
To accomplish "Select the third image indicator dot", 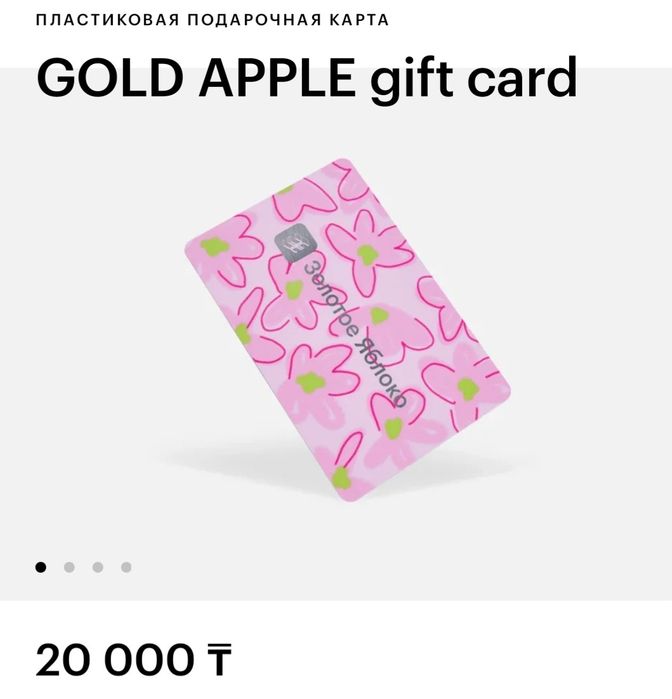I will coord(98,567).
